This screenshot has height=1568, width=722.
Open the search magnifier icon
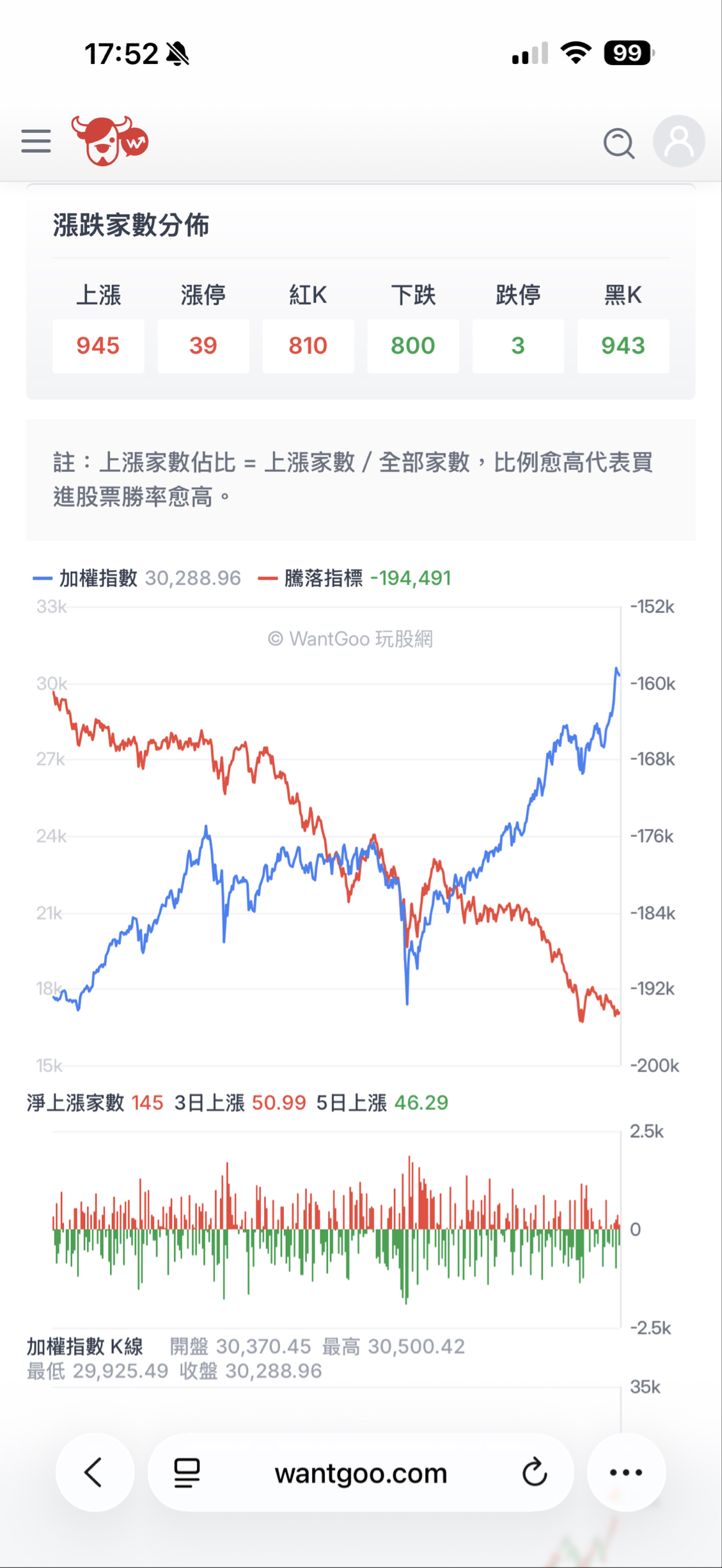(618, 143)
